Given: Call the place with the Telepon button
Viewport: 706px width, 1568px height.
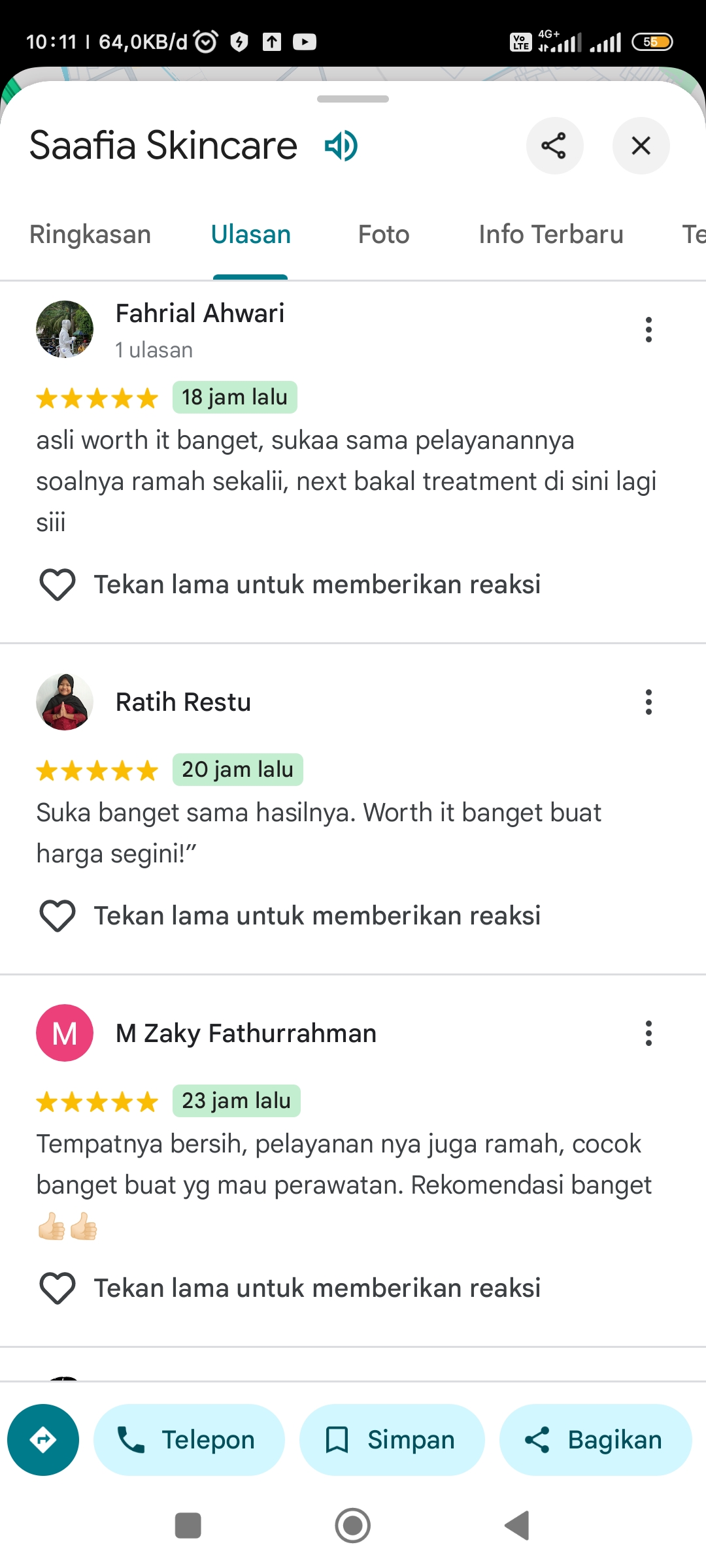Looking at the screenshot, I should [189, 1440].
